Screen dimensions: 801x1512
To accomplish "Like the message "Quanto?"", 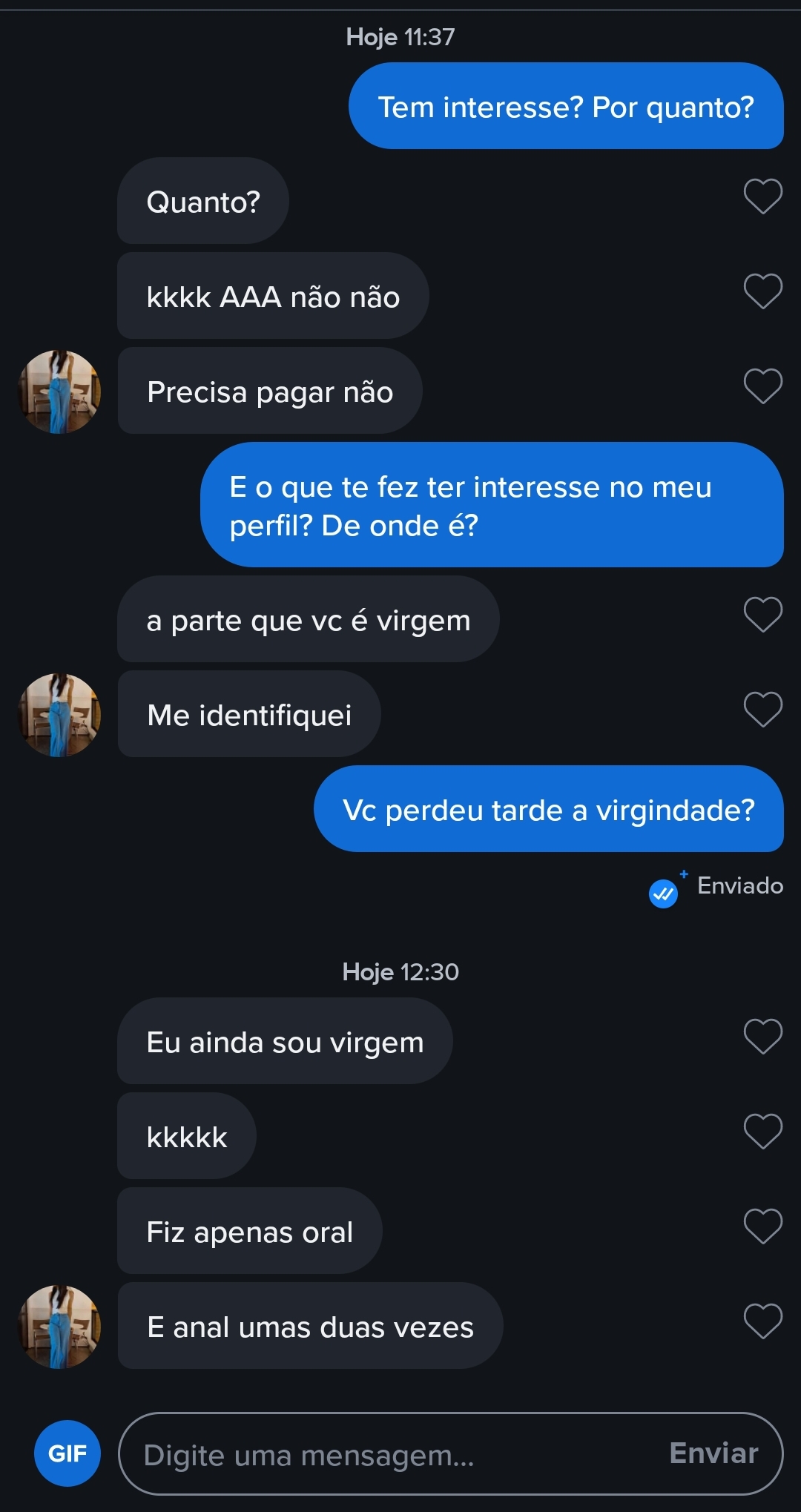I will (762, 197).
